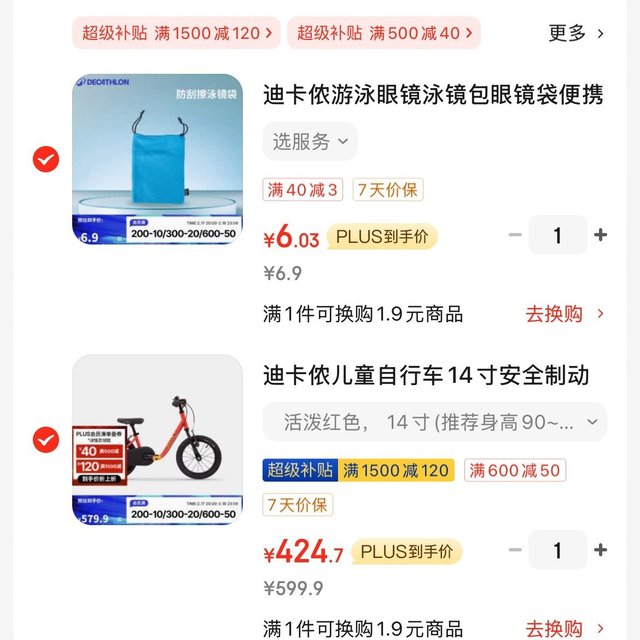Open 迪卡侬游泳眼镜泳镜包 product title
The width and height of the screenshot is (640, 640).
click(433, 95)
